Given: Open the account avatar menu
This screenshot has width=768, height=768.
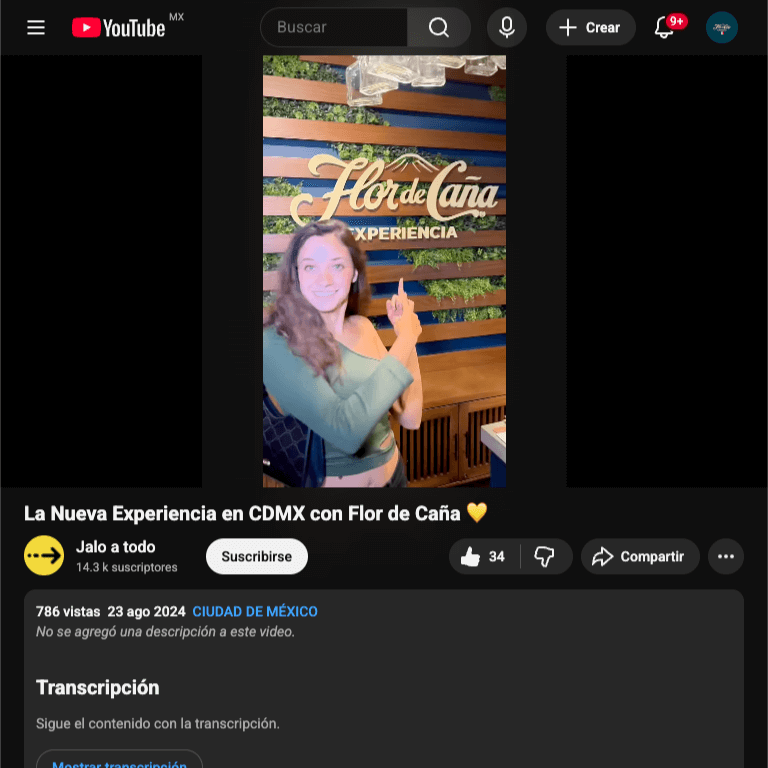Looking at the screenshot, I should (722, 27).
